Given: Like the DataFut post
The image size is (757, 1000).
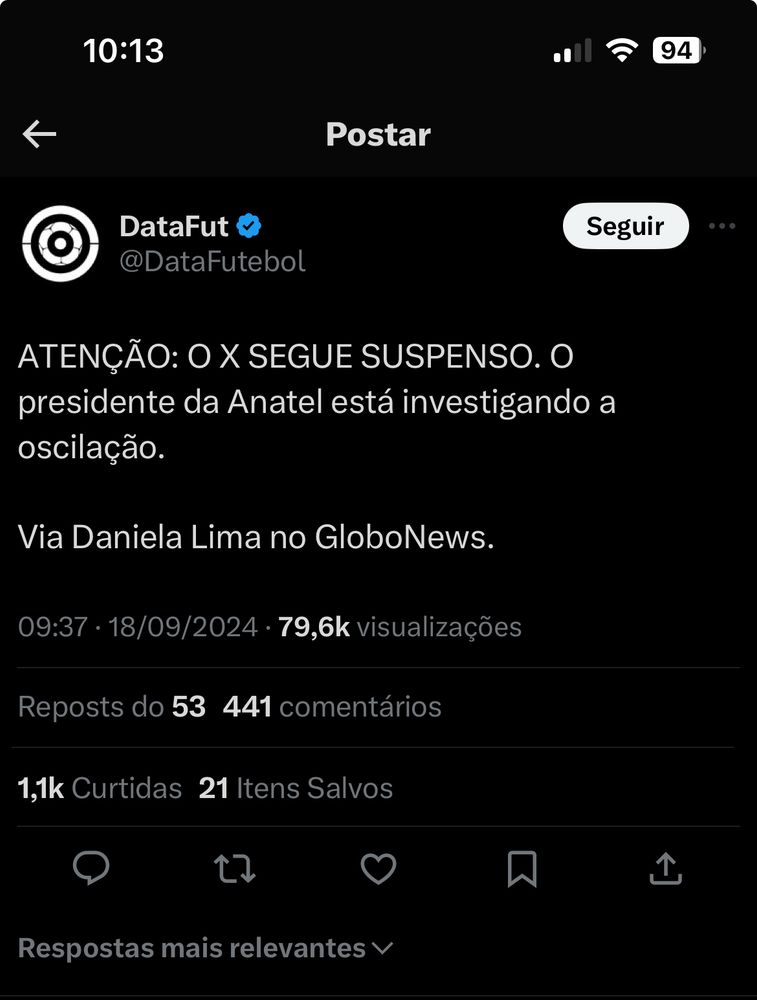Looking at the screenshot, I should pyautogui.click(x=378, y=868).
